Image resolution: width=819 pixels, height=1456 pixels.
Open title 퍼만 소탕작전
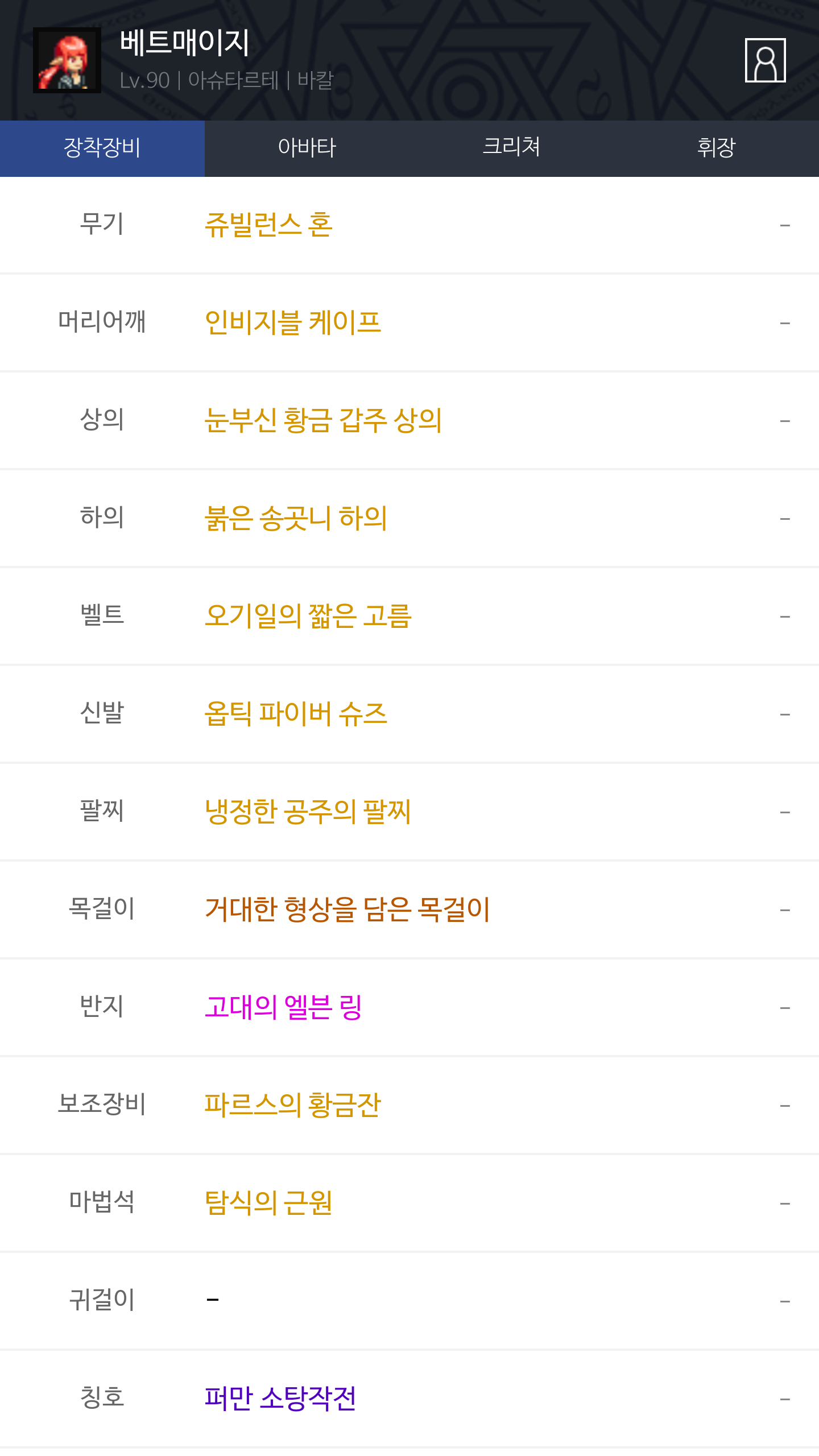pyautogui.click(x=280, y=1399)
